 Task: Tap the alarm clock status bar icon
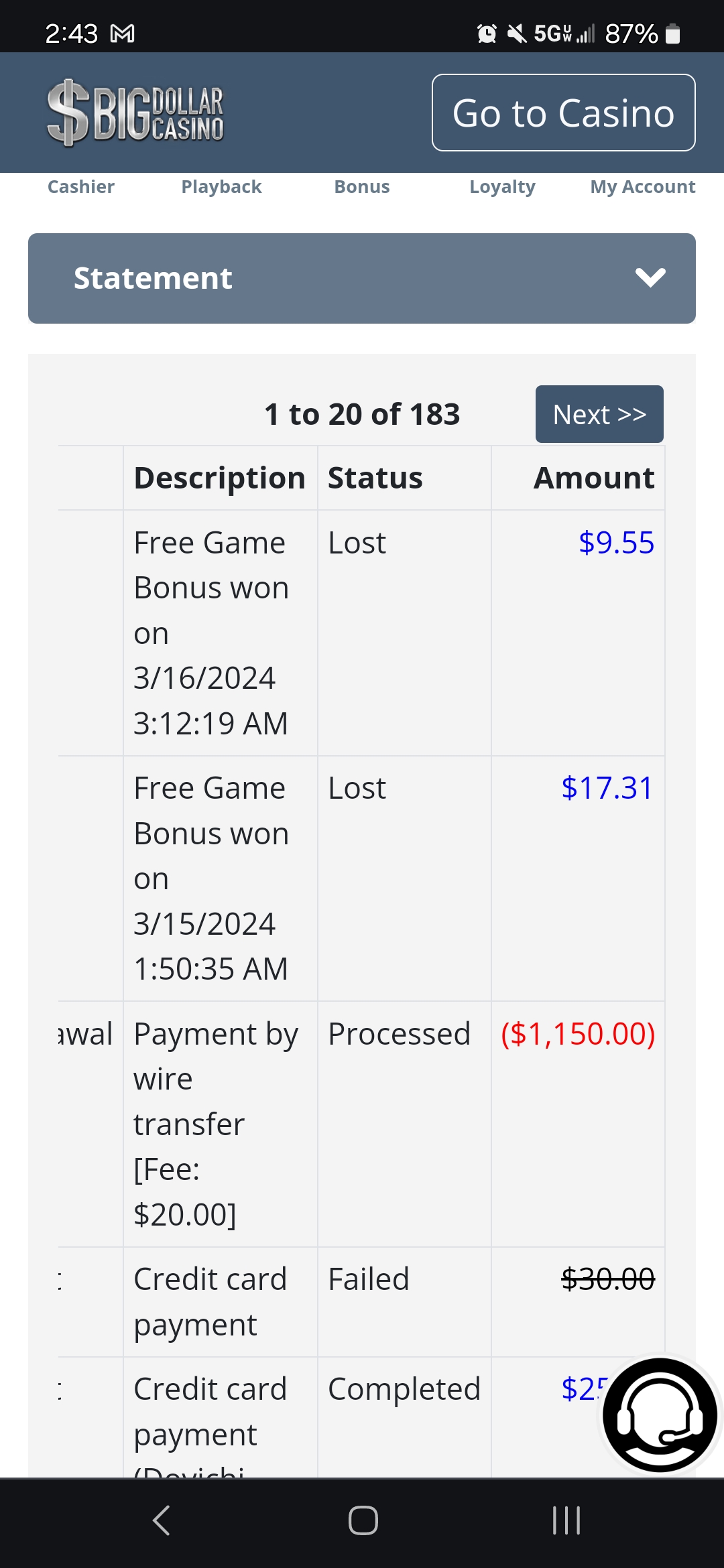[x=487, y=32]
